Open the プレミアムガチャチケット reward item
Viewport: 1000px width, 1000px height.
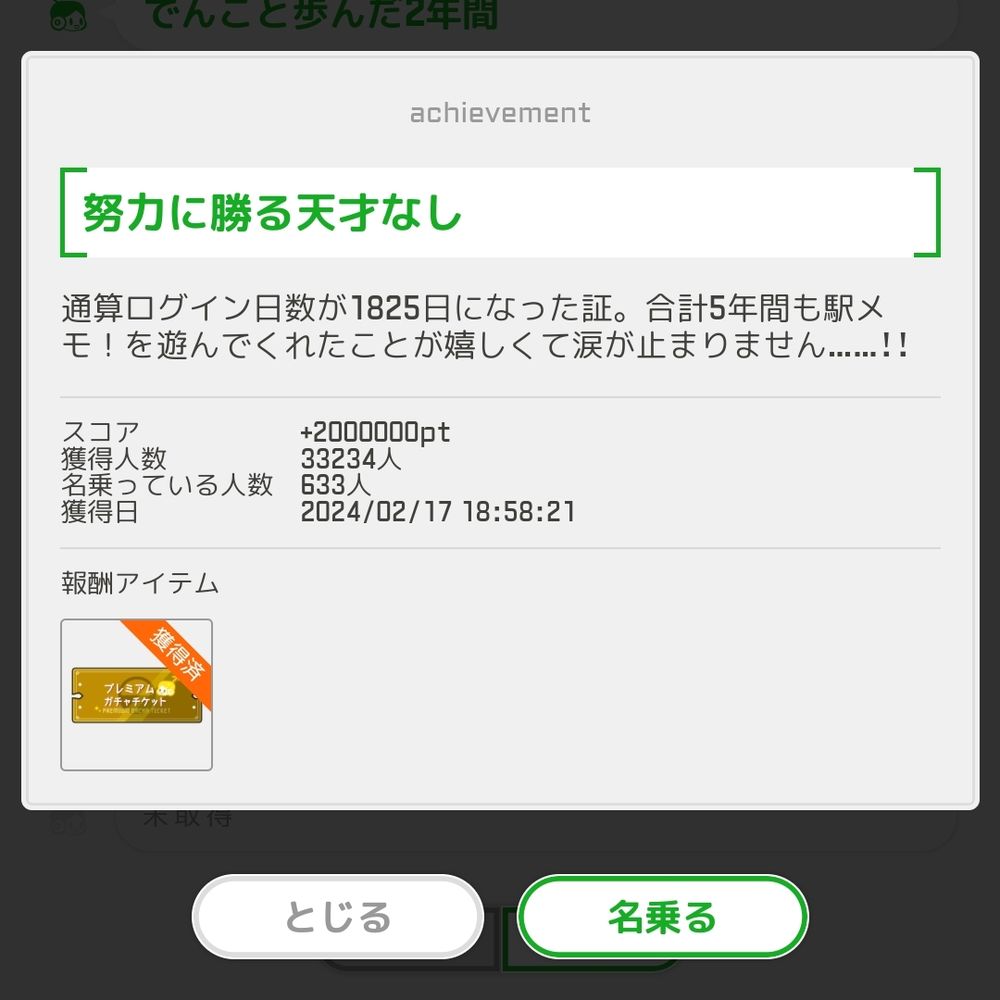tap(137, 695)
